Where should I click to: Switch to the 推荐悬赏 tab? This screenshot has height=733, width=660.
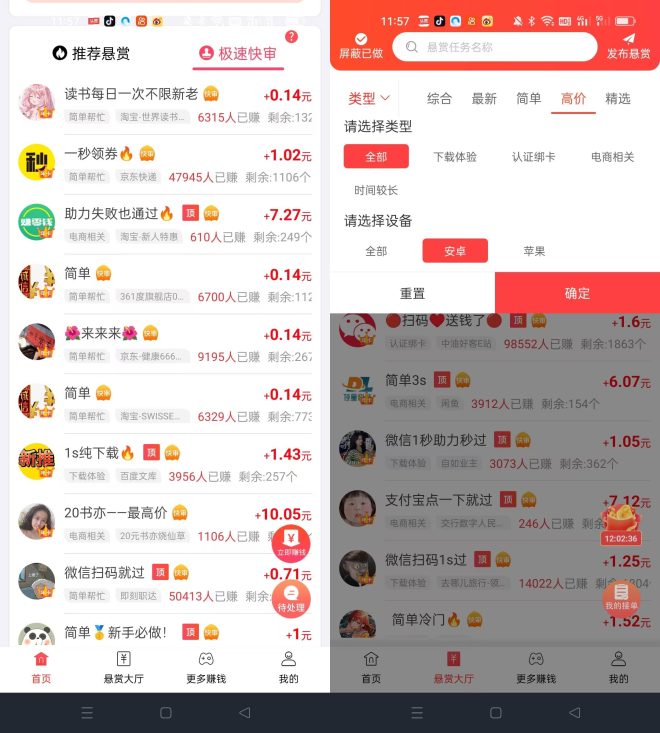click(91, 53)
